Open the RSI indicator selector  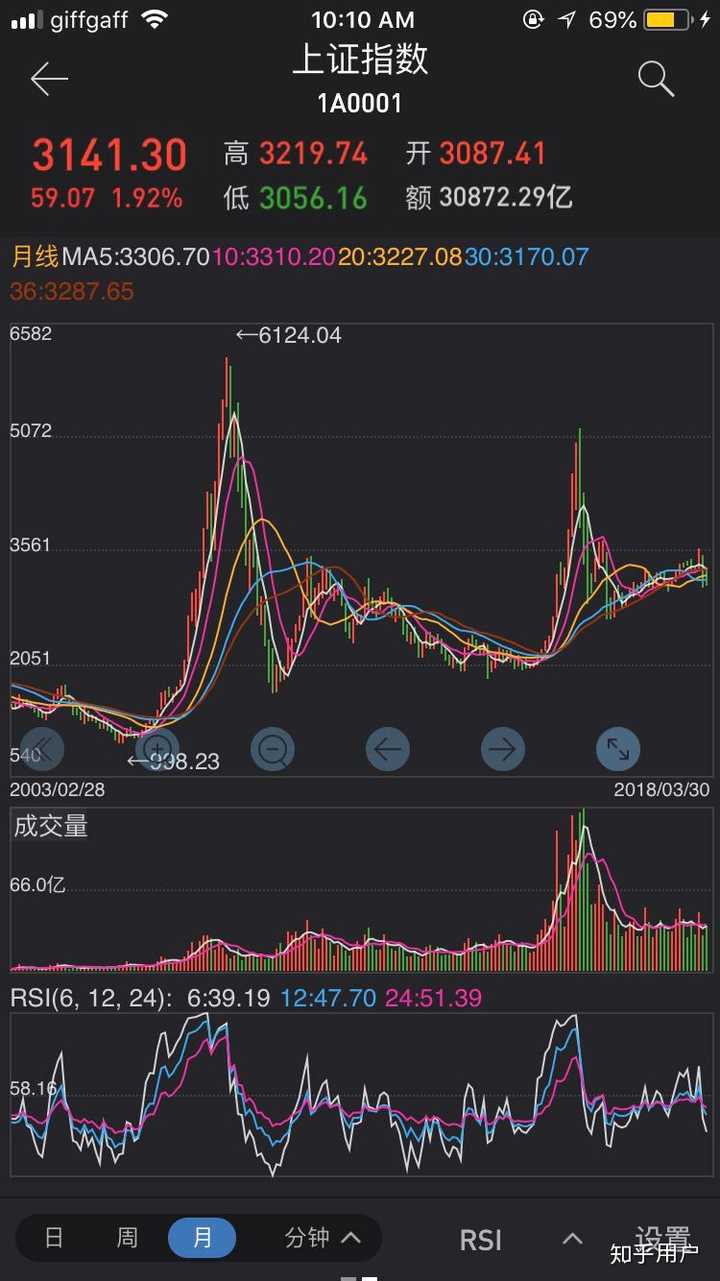pos(480,1240)
